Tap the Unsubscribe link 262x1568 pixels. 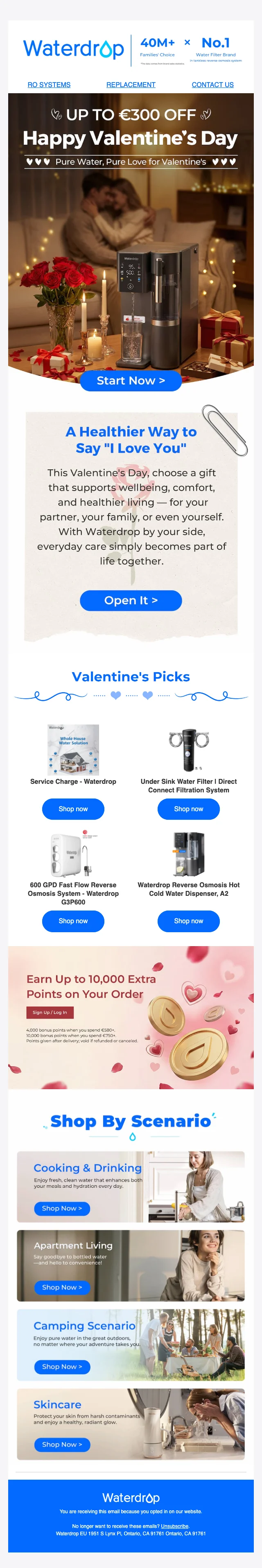[175, 1526]
